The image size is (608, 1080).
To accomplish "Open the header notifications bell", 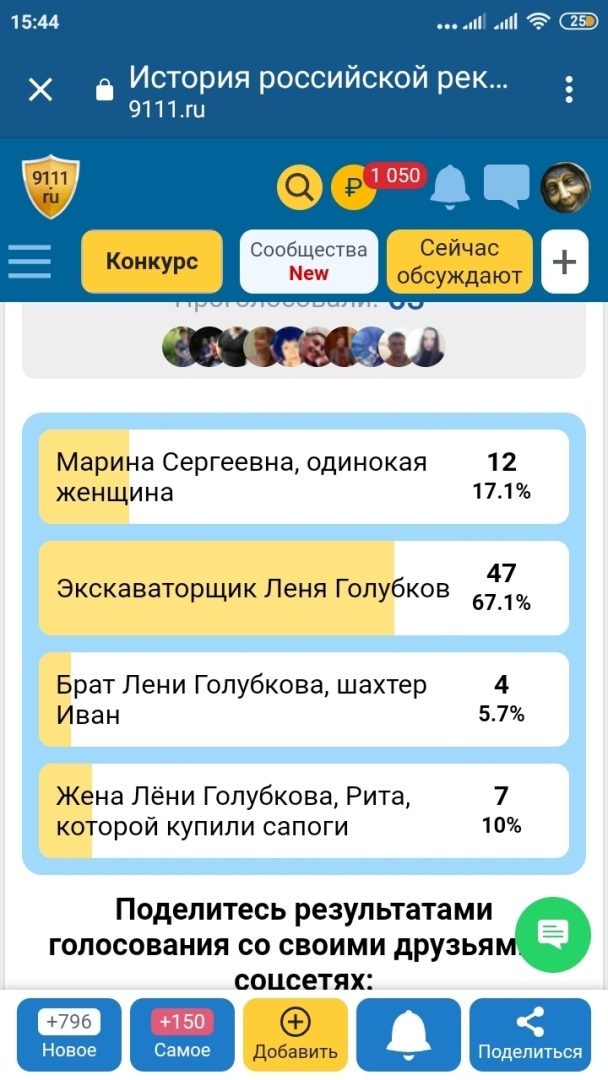I will (x=449, y=186).
